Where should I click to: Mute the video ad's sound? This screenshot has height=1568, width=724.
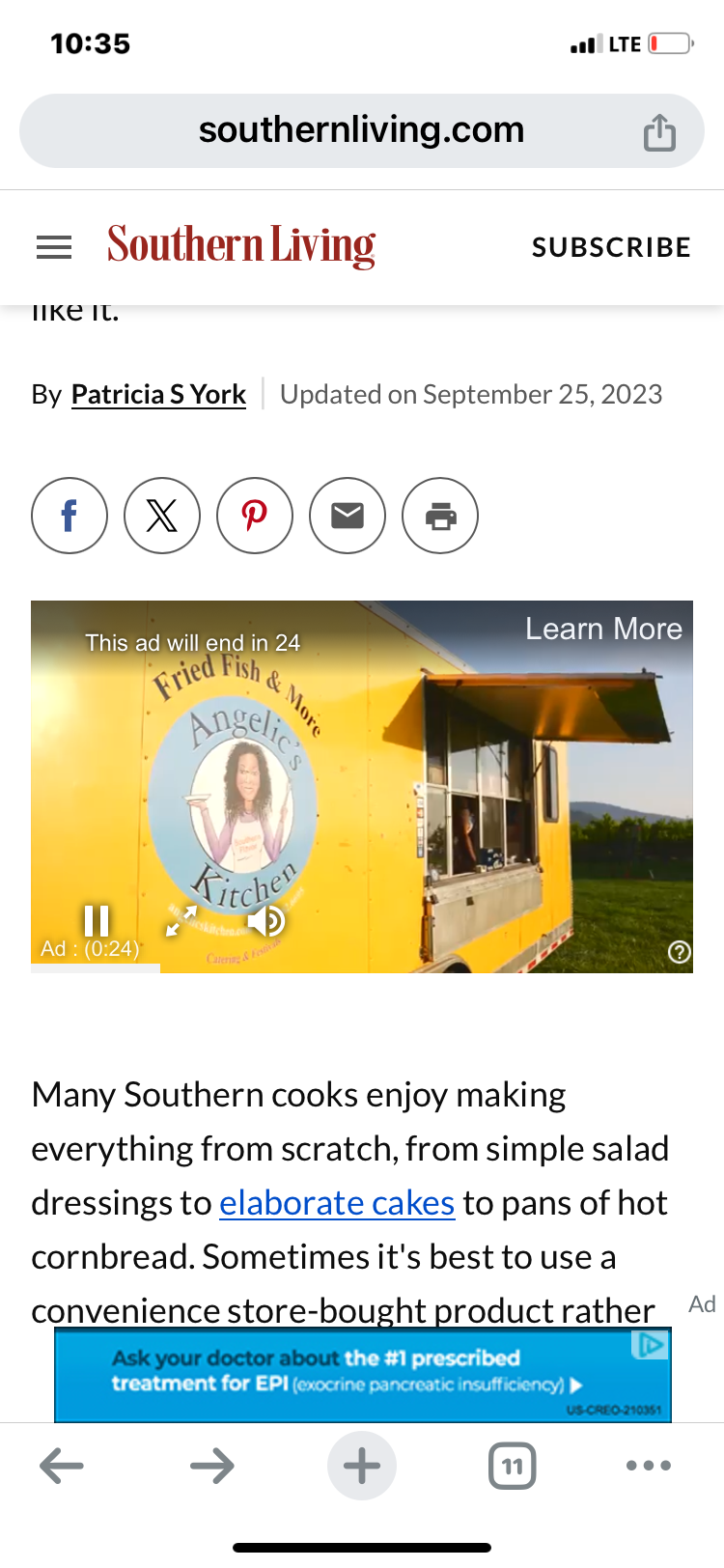pos(265,921)
